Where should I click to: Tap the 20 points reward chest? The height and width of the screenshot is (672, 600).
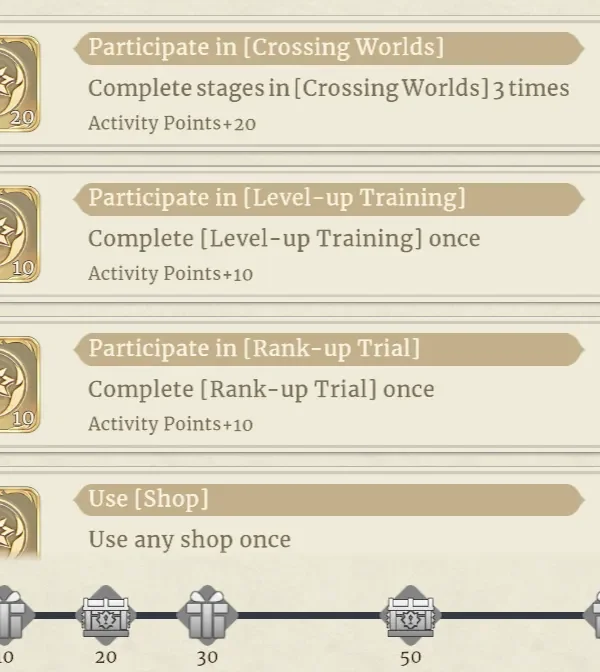pos(105,615)
